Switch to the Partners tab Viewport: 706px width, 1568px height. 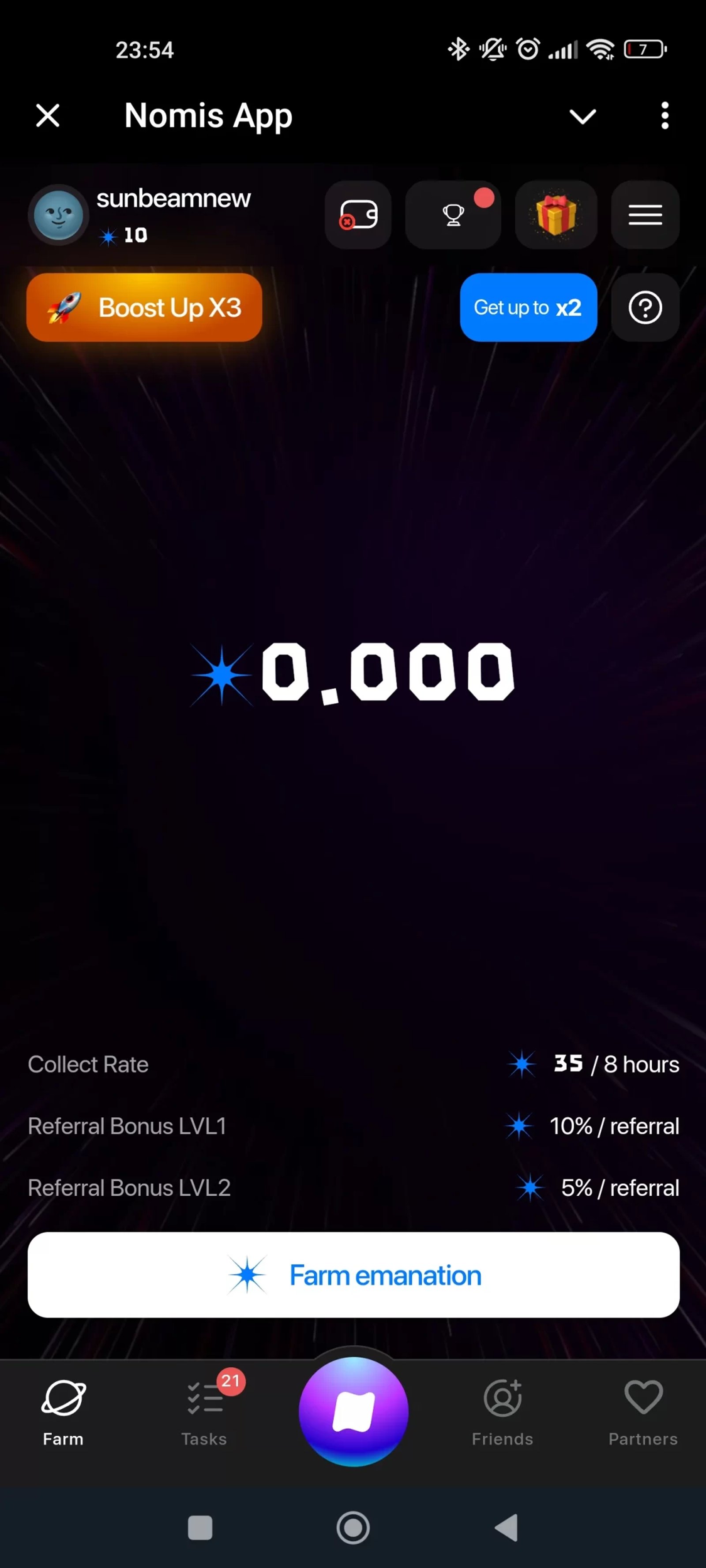(x=643, y=1412)
